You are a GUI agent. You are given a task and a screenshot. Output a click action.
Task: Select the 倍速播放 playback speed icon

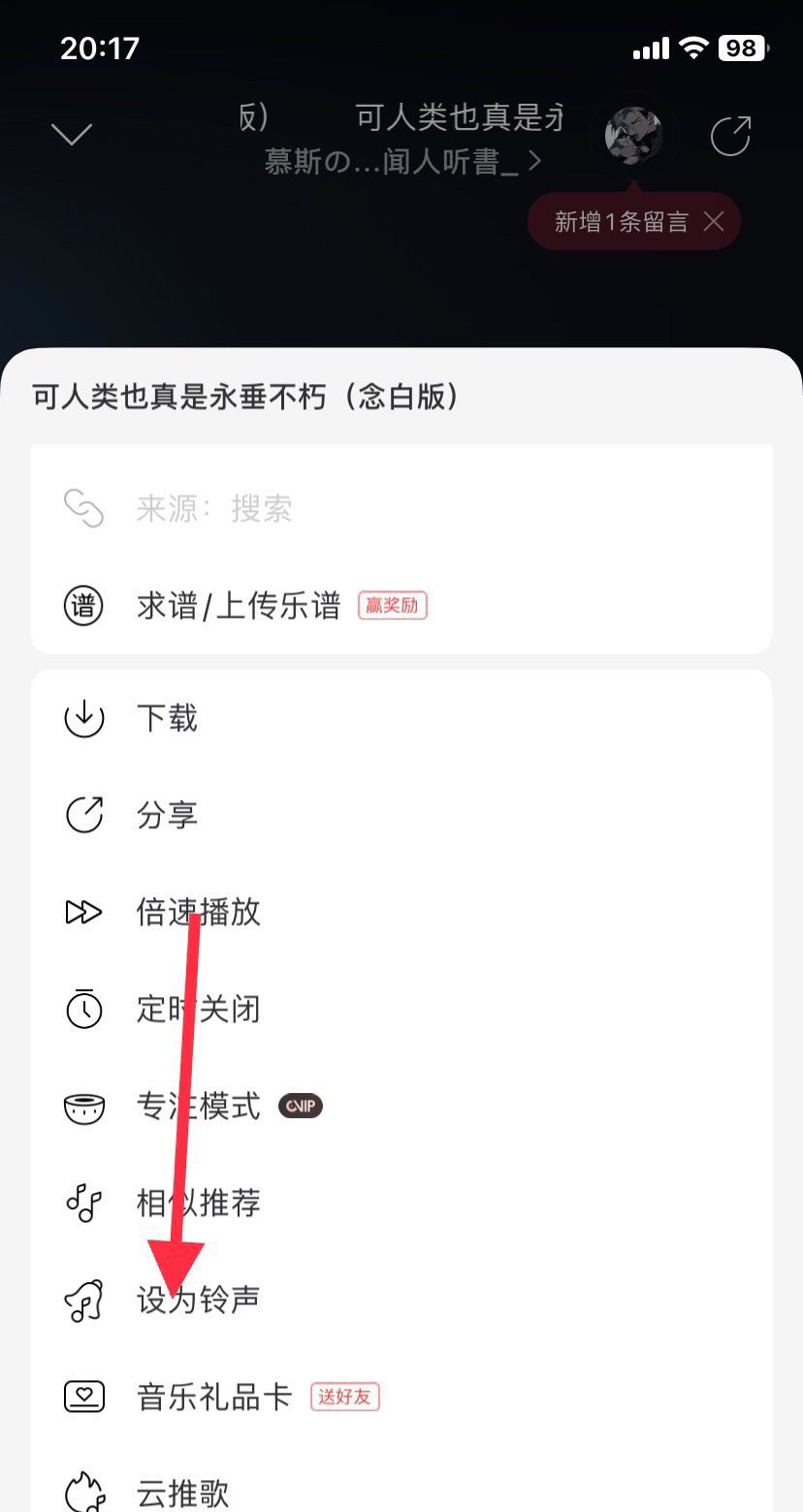(83, 912)
